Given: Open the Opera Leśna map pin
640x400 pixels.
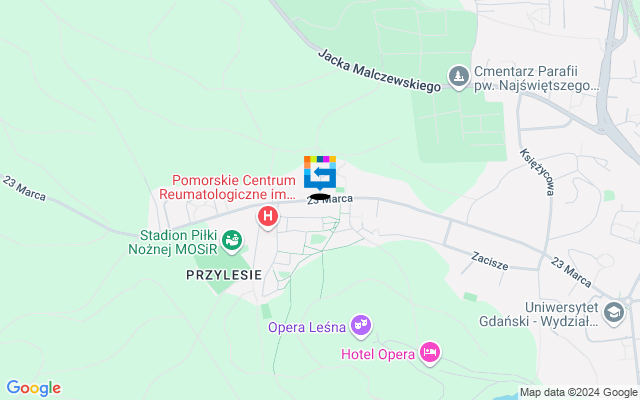Looking at the screenshot, I should point(361,326).
